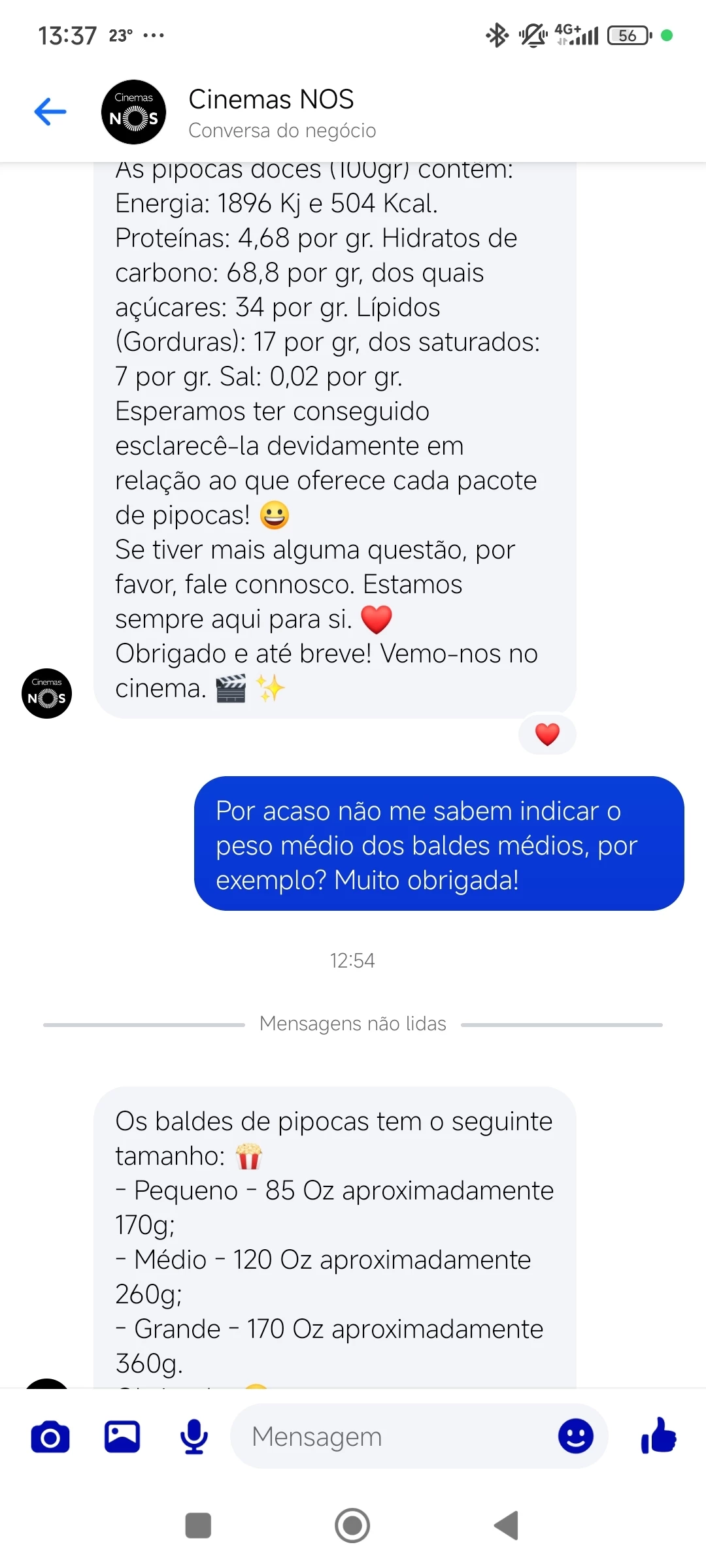This screenshot has width=706, height=1568.
Task: Open the emoji picker
Action: (x=575, y=1437)
